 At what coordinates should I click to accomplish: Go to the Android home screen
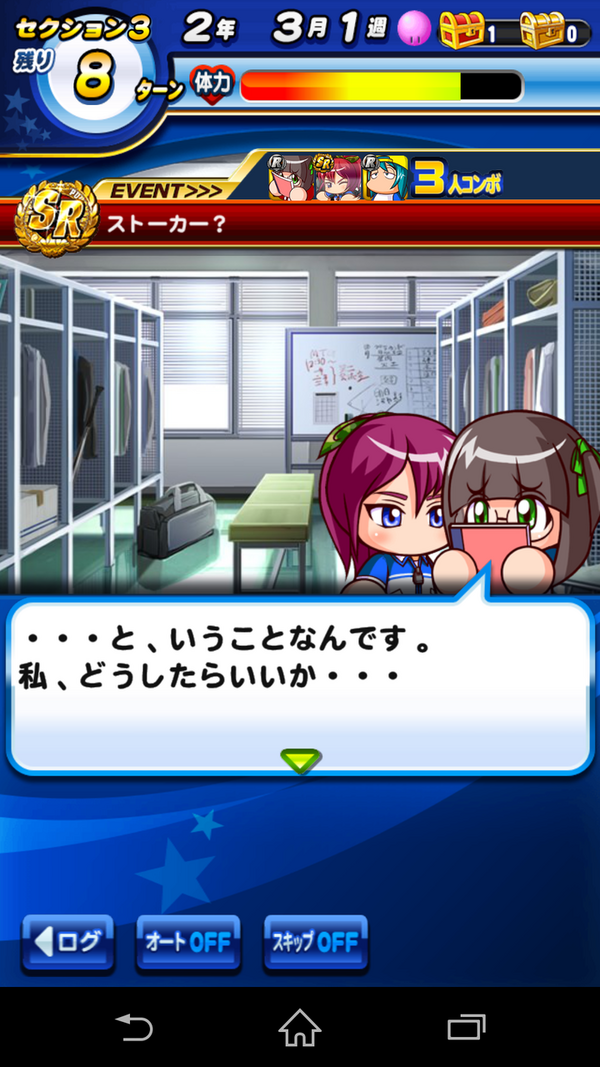pos(300,1027)
